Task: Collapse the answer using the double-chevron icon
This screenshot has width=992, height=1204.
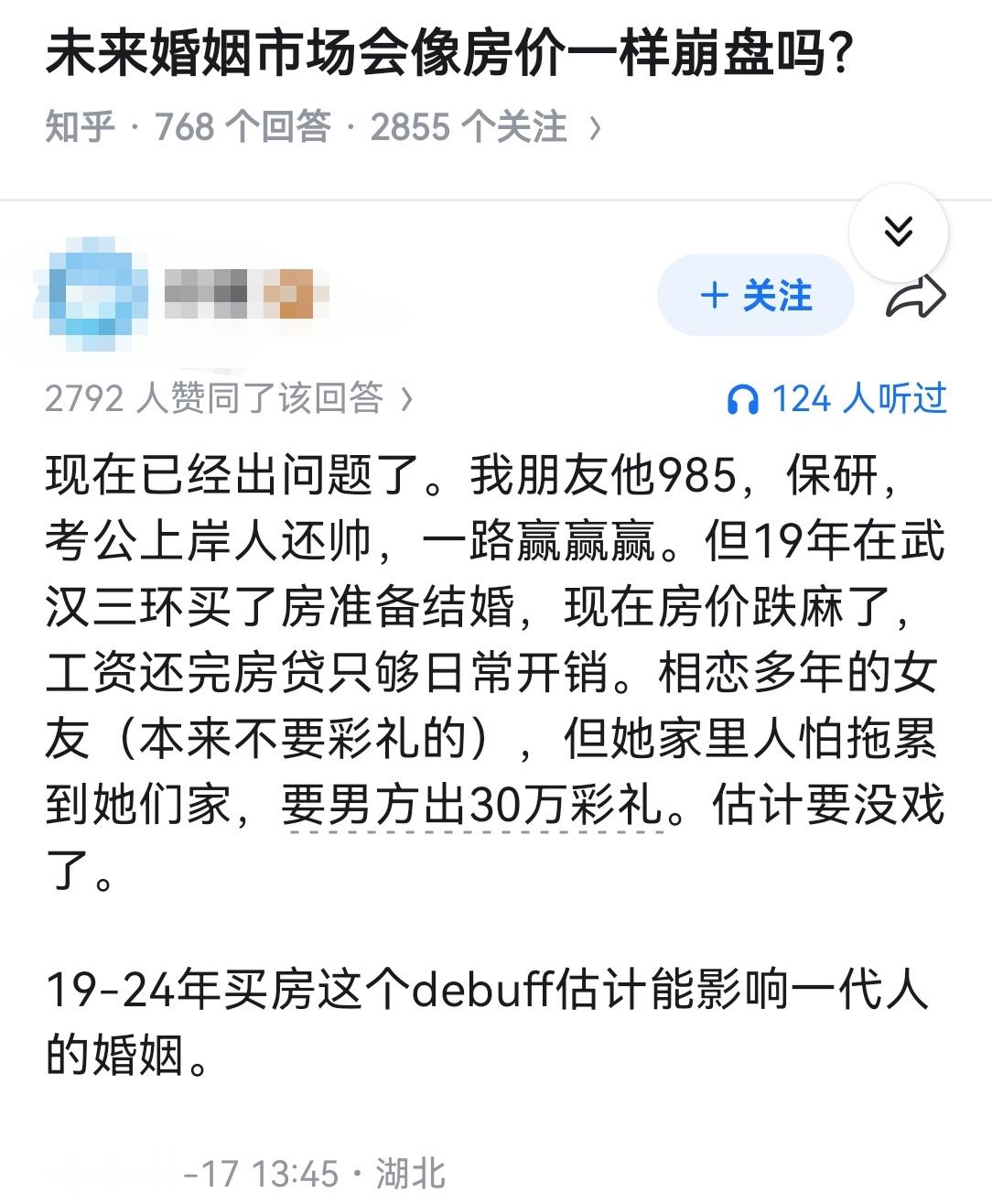Action: [900, 232]
